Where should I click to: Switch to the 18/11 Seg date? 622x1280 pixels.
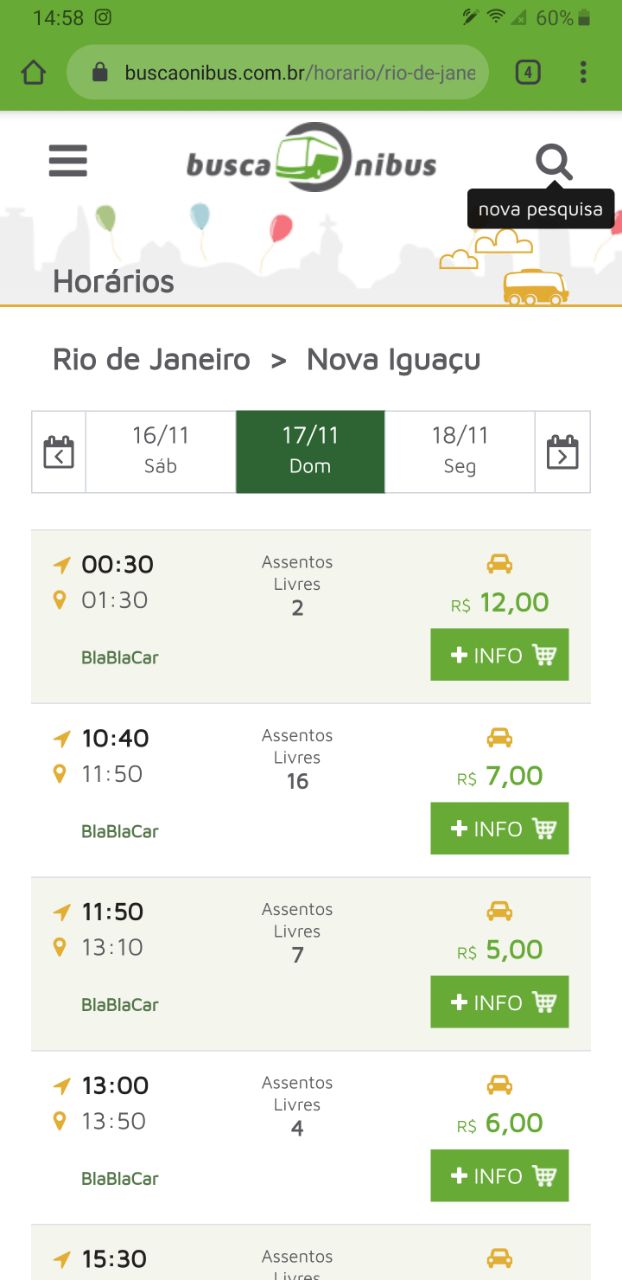[460, 452]
